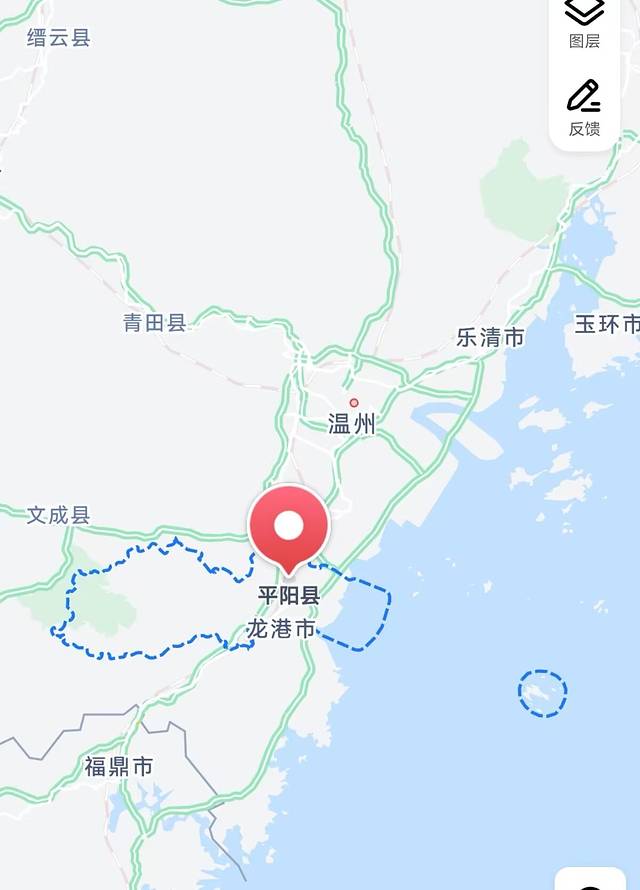
Task: Open the 图层 map layers panel
Action: pos(585,22)
